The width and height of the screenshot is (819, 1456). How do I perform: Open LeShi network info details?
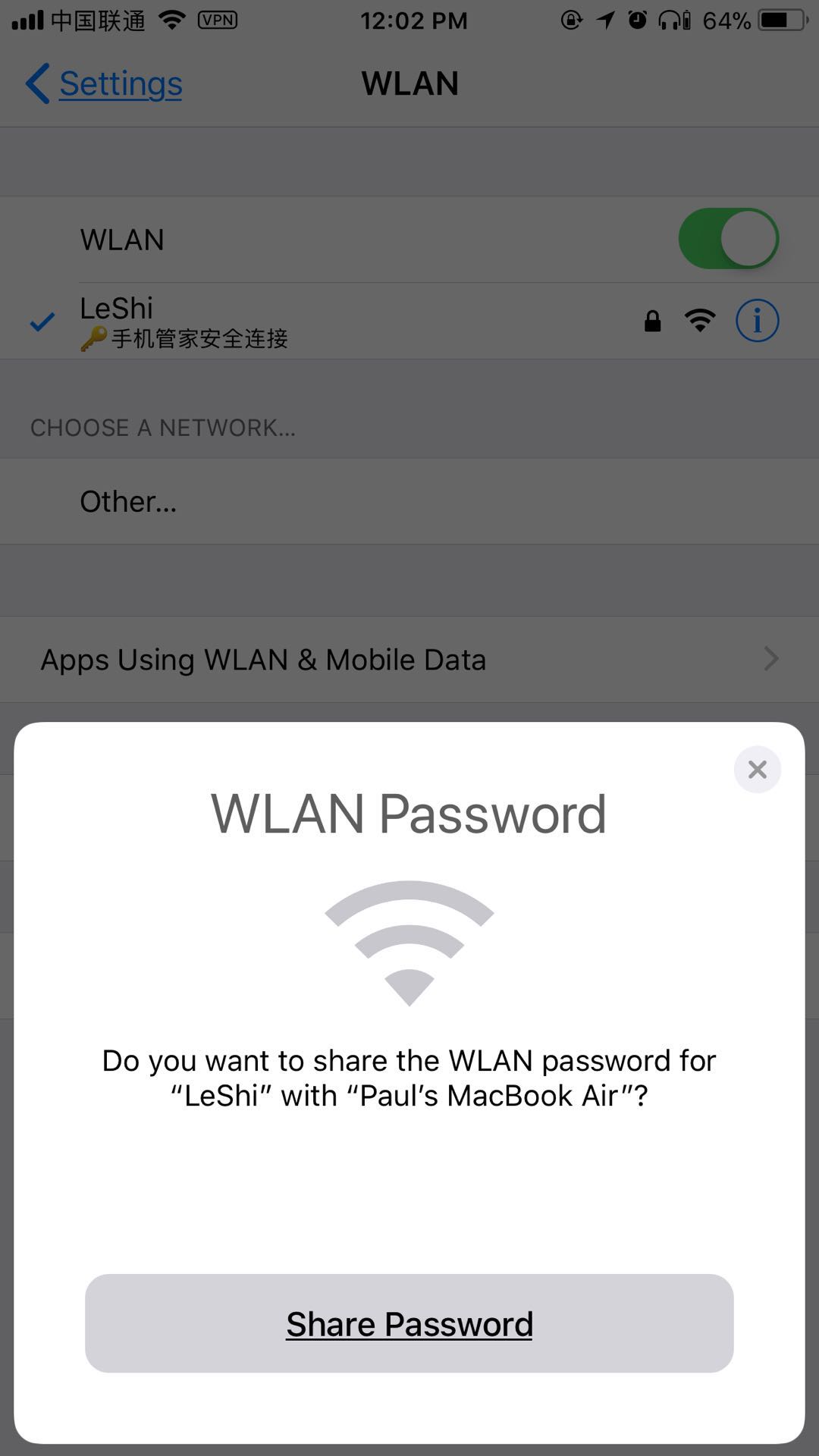tap(757, 321)
